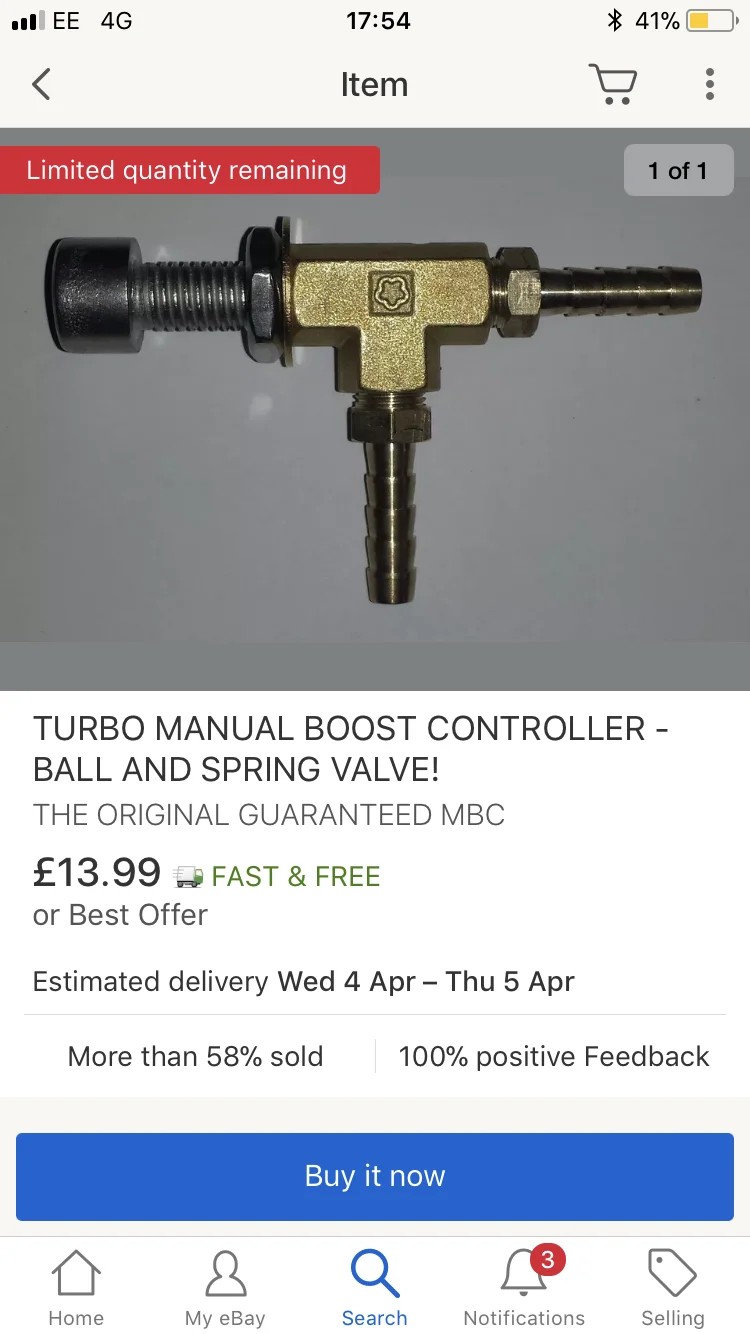Go to the Selling tab
The width and height of the screenshot is (750, 1334).
click(x=673, y=1290)
